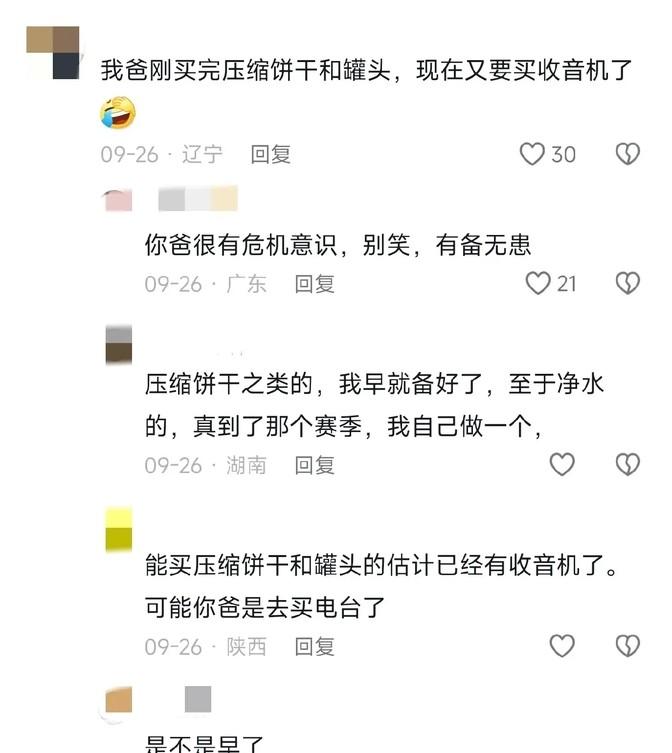
Task: Like the Hunan comment
Action: 563,464
